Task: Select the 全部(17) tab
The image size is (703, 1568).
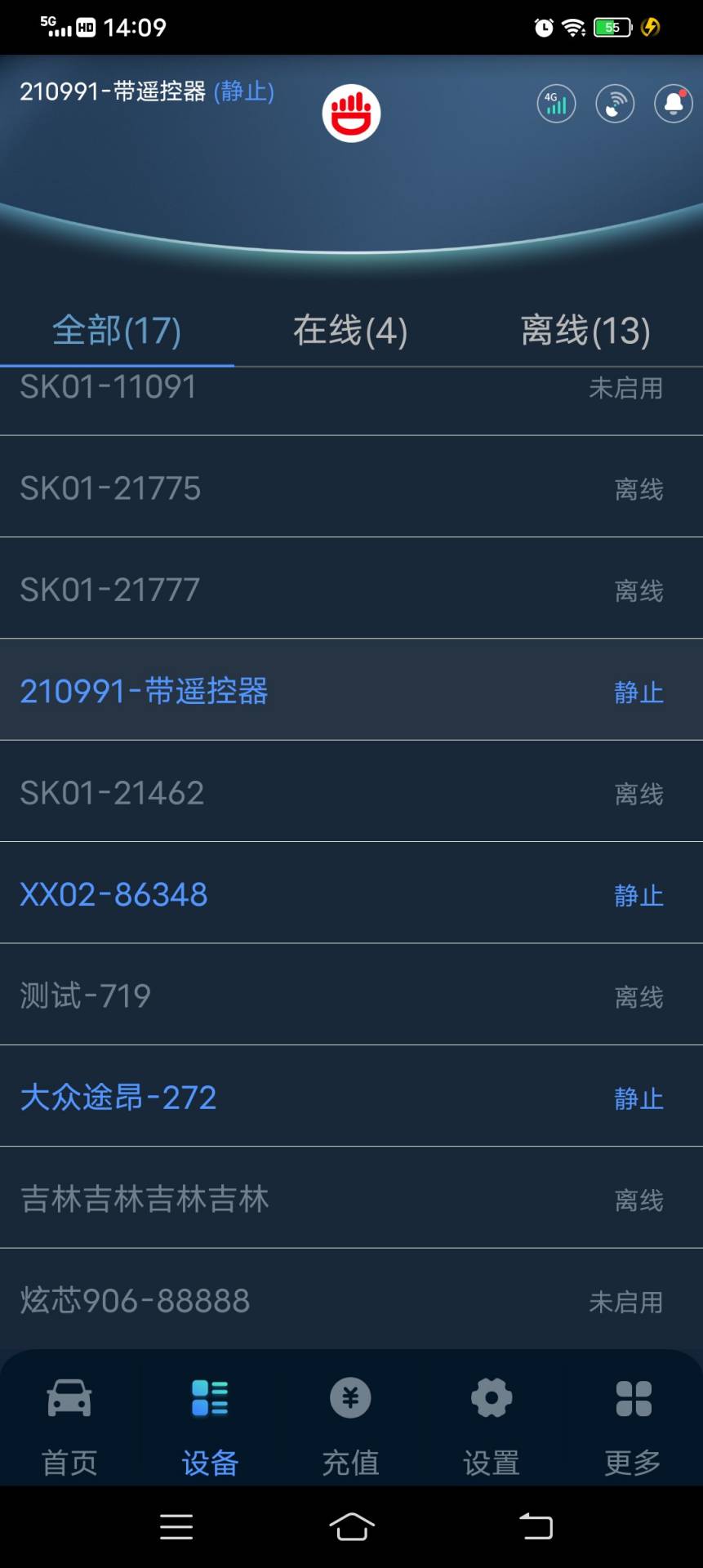Action: (116, 331)
